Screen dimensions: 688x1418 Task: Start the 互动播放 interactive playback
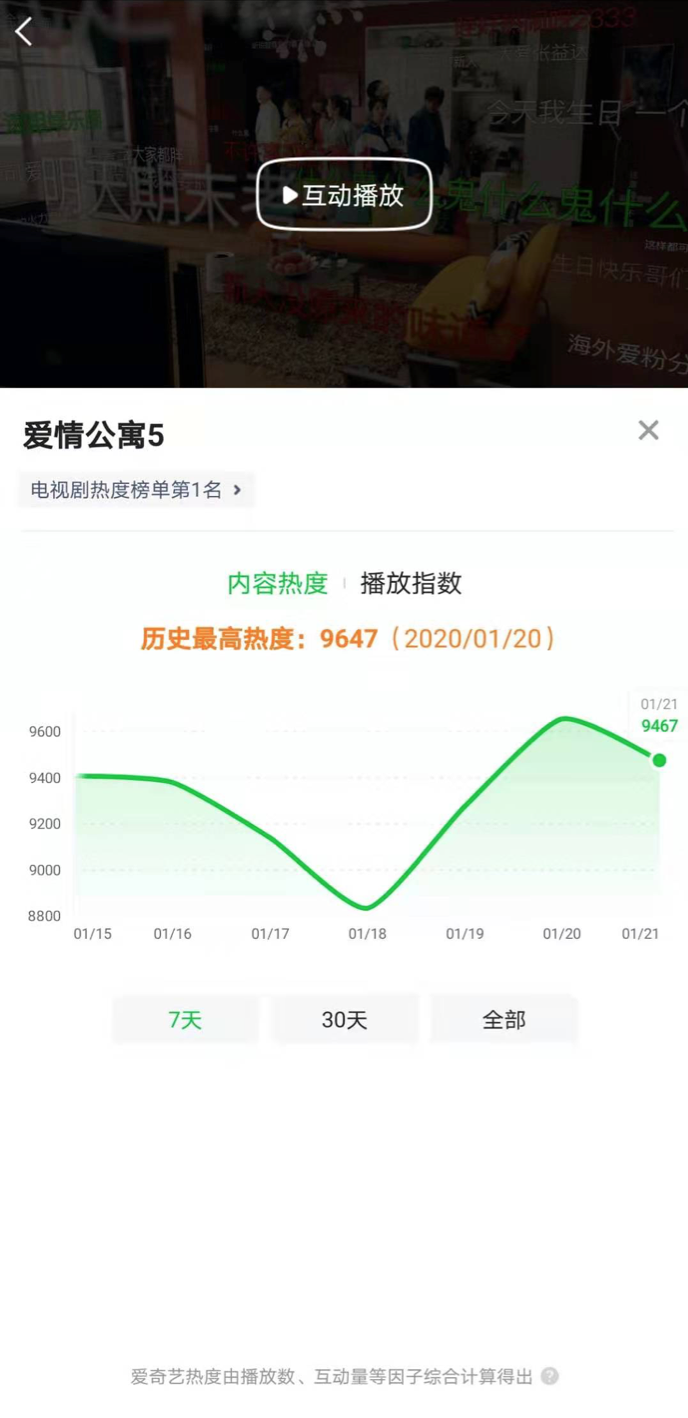(x=344, y=195)
